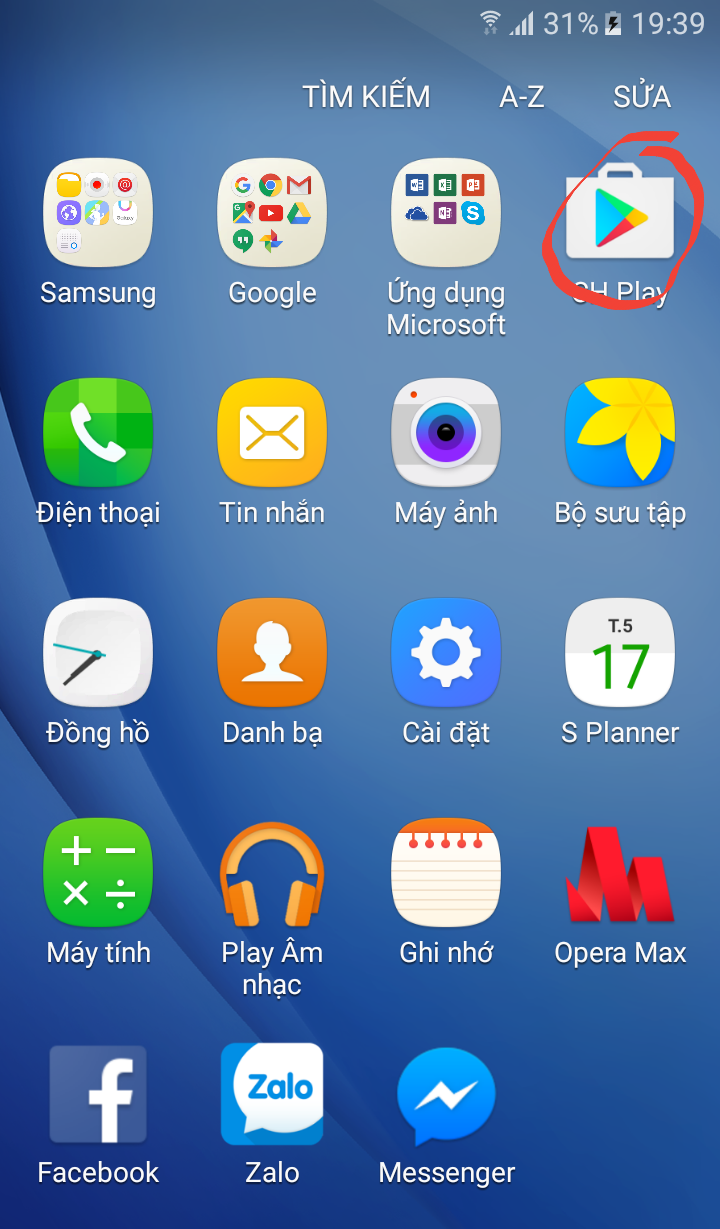Open Play Âm nhạc
This screenshot has width=720, height=1229.
point(272,873)
